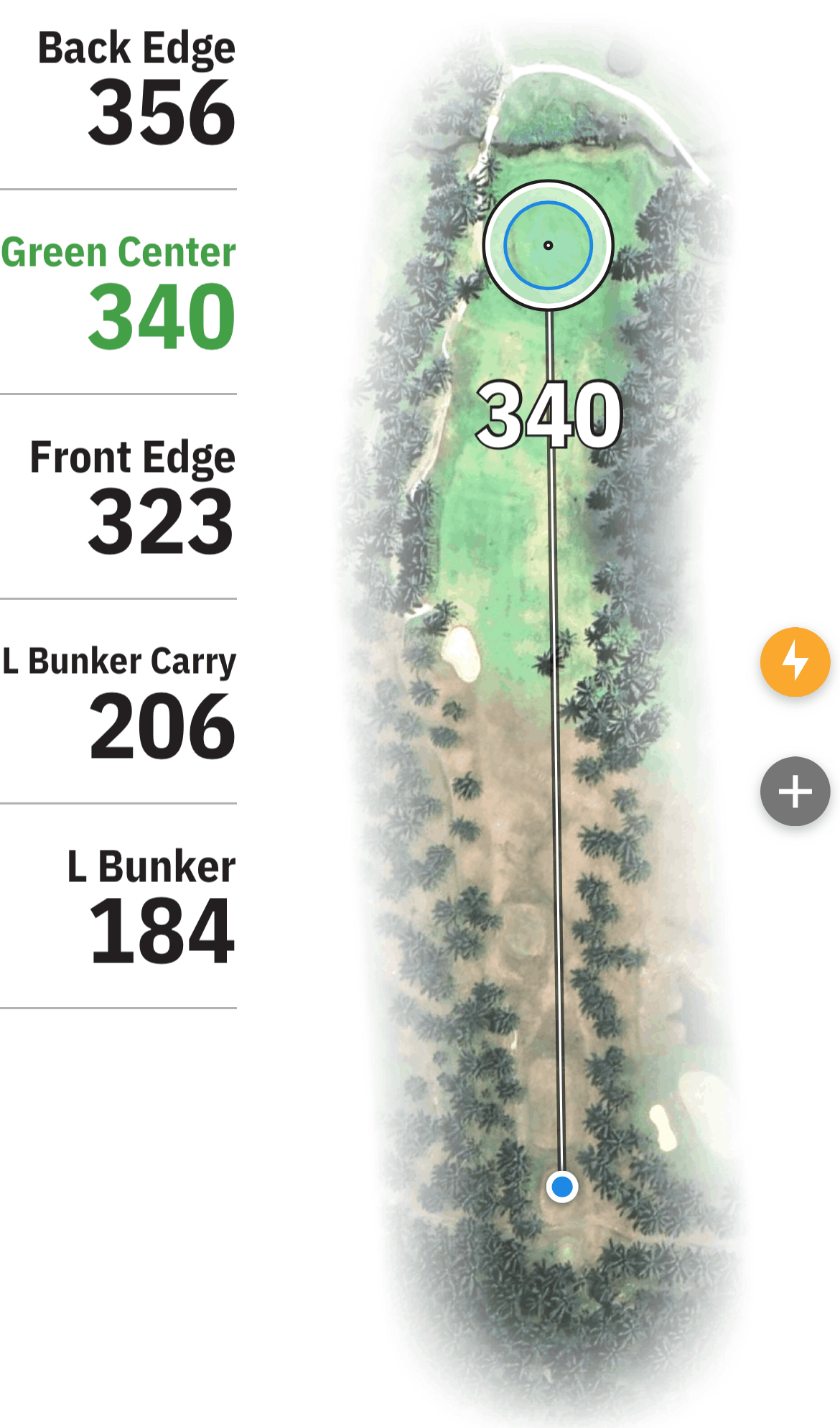Tap the green center target circle
Viewport: 840px width, 1428px height.
[548, 245]
